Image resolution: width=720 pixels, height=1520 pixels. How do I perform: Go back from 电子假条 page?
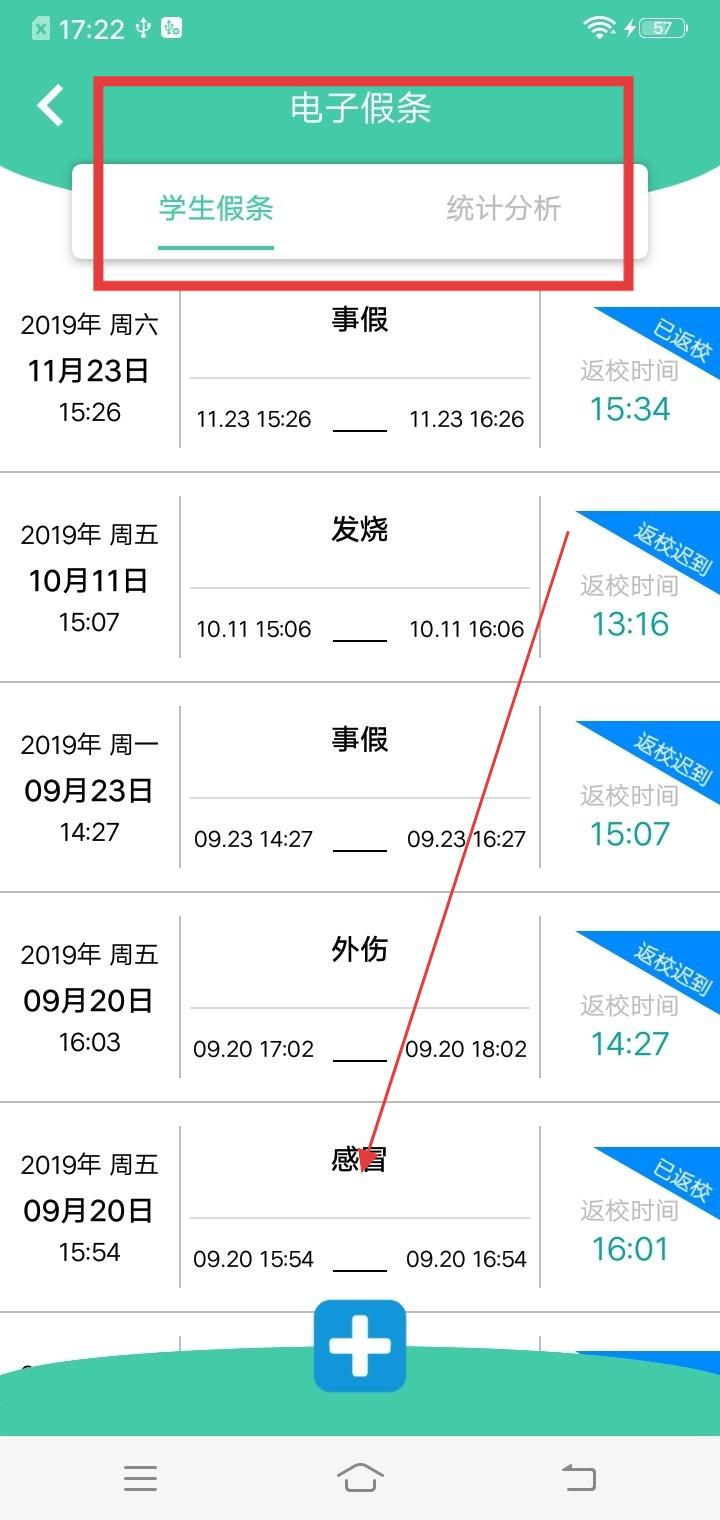(50, 105)
